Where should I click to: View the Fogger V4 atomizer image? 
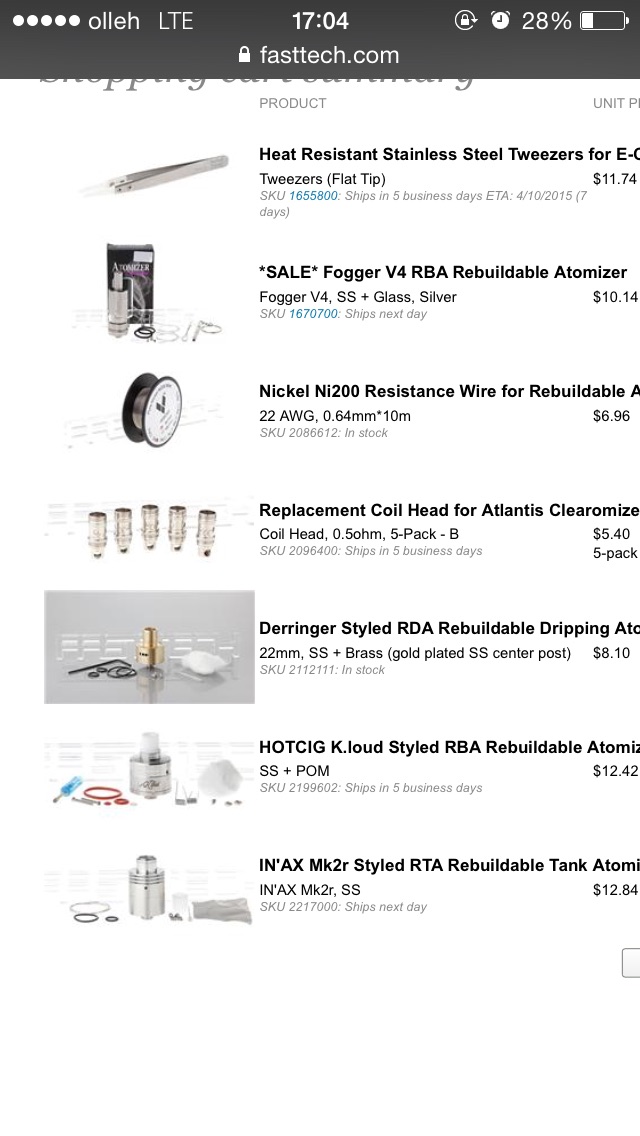point(150,293)
